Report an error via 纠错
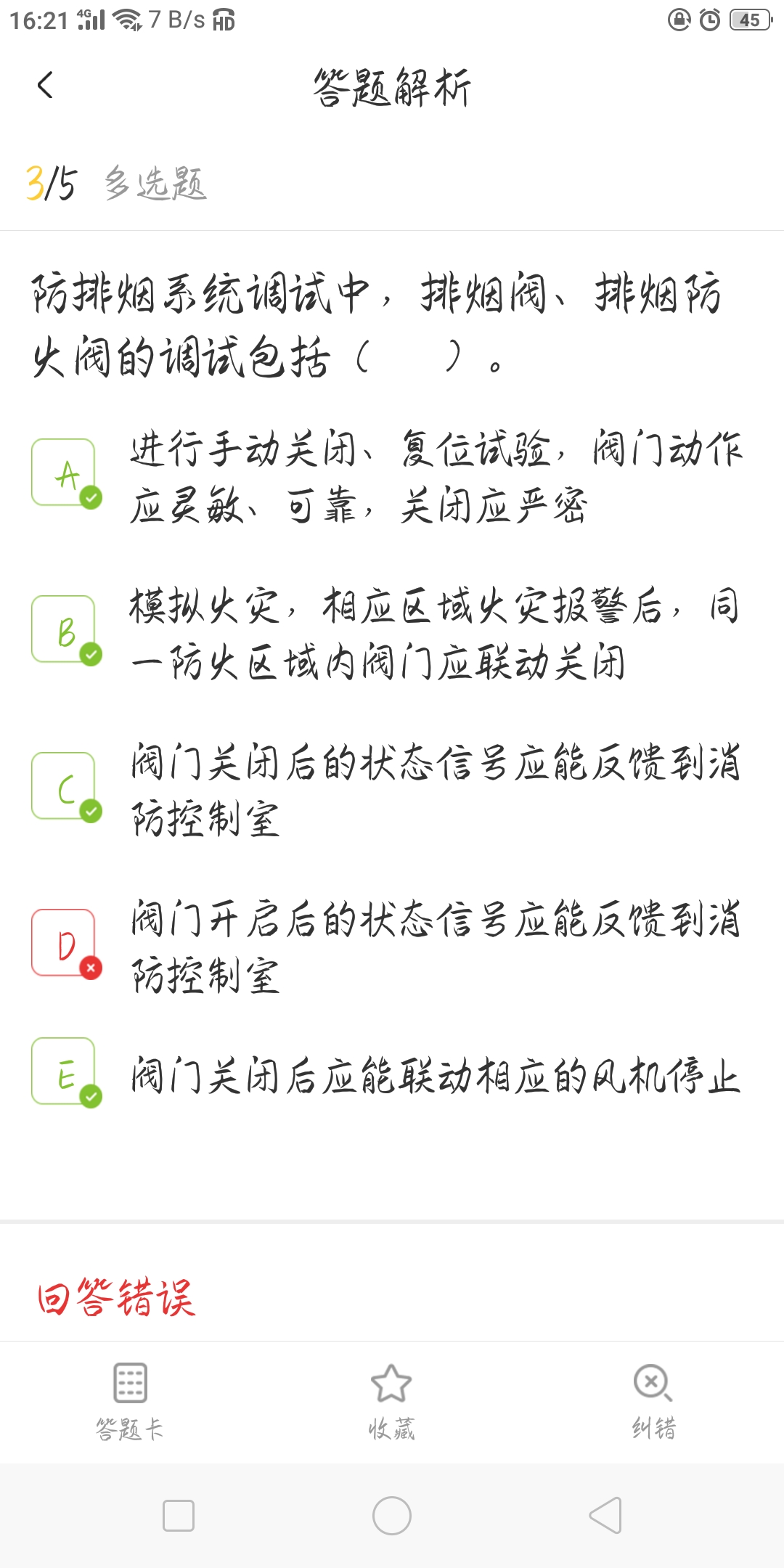Screen dimensions: 784x1568 pos(653,1402)
